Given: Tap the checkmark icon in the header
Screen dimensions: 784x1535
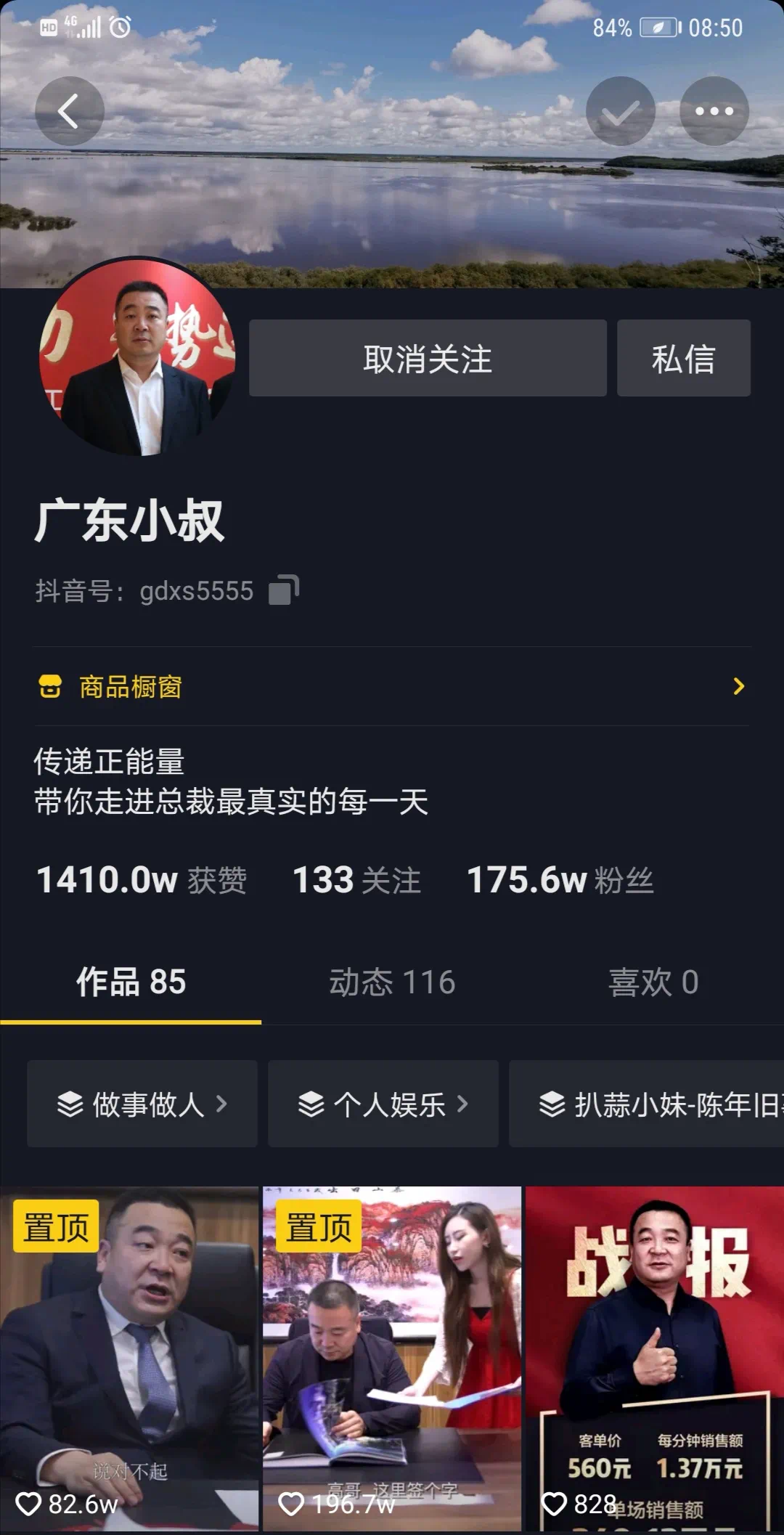Looking at the screenshot, I should [621, 111].
